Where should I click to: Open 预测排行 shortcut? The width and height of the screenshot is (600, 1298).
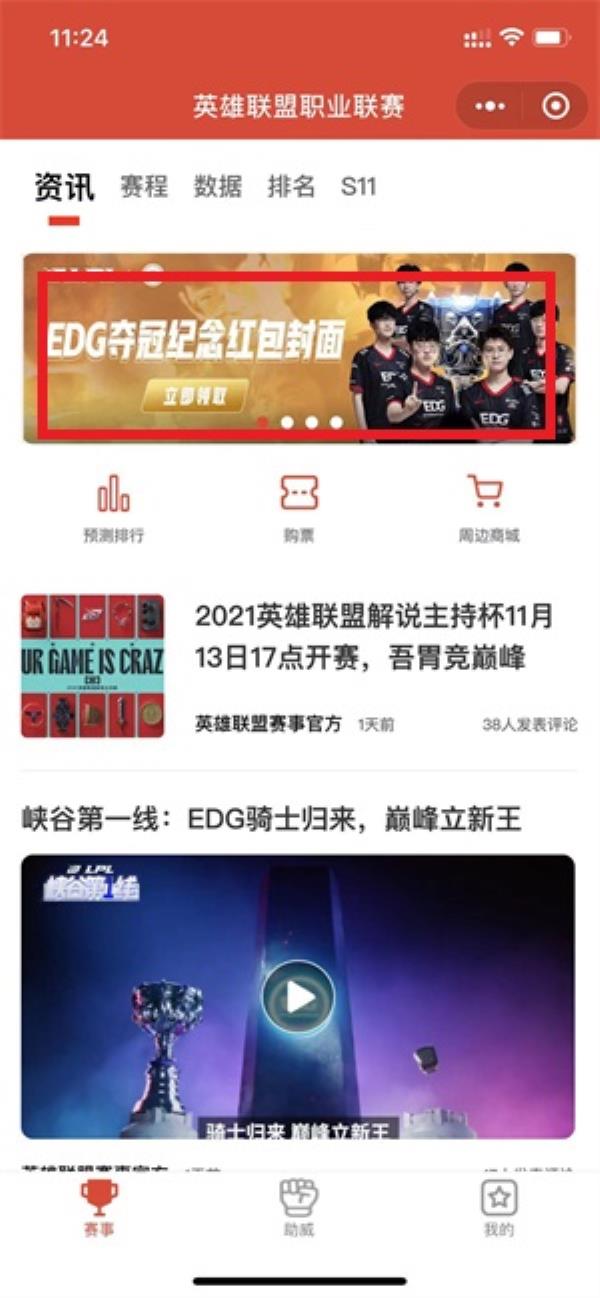[x=113, y=508]
